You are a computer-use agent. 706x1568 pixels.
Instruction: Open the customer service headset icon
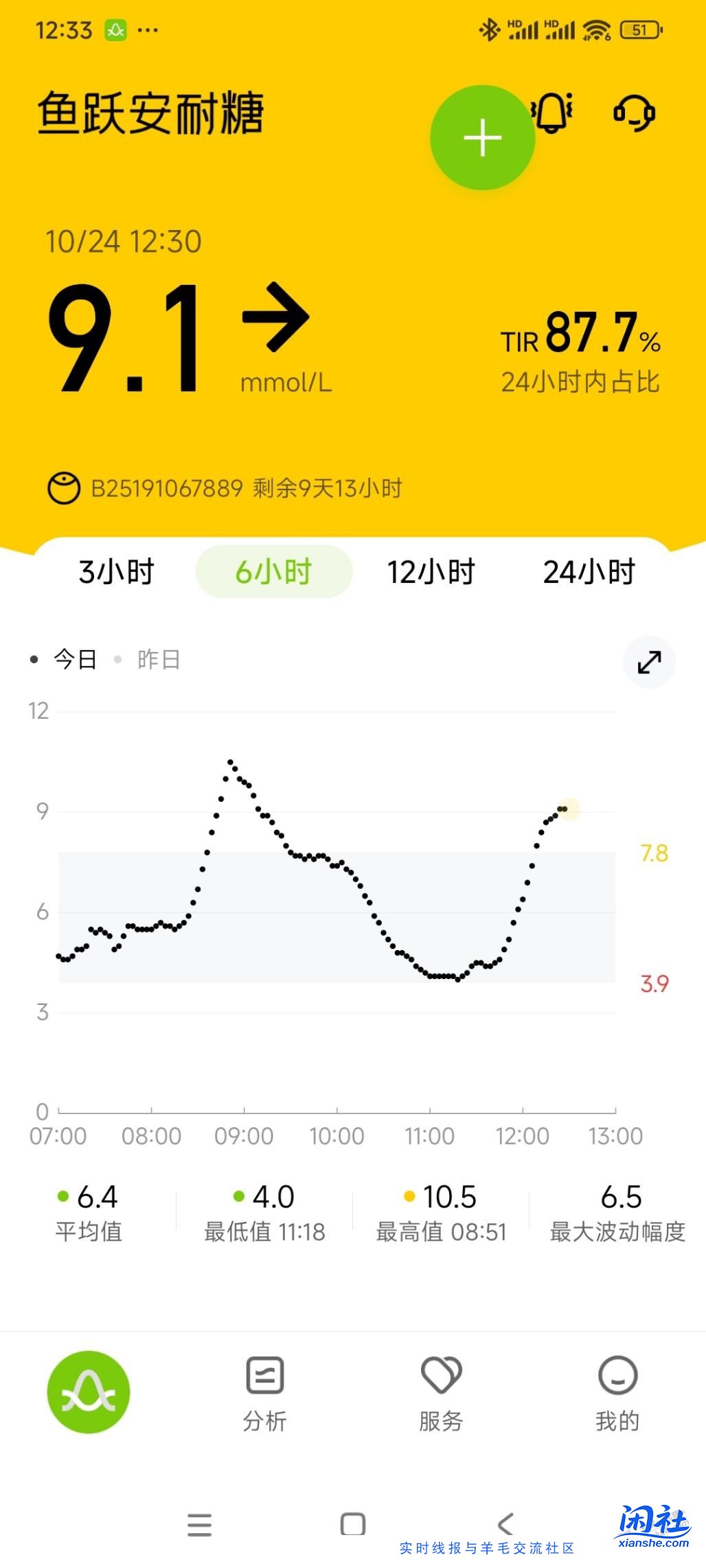[633, 113]
